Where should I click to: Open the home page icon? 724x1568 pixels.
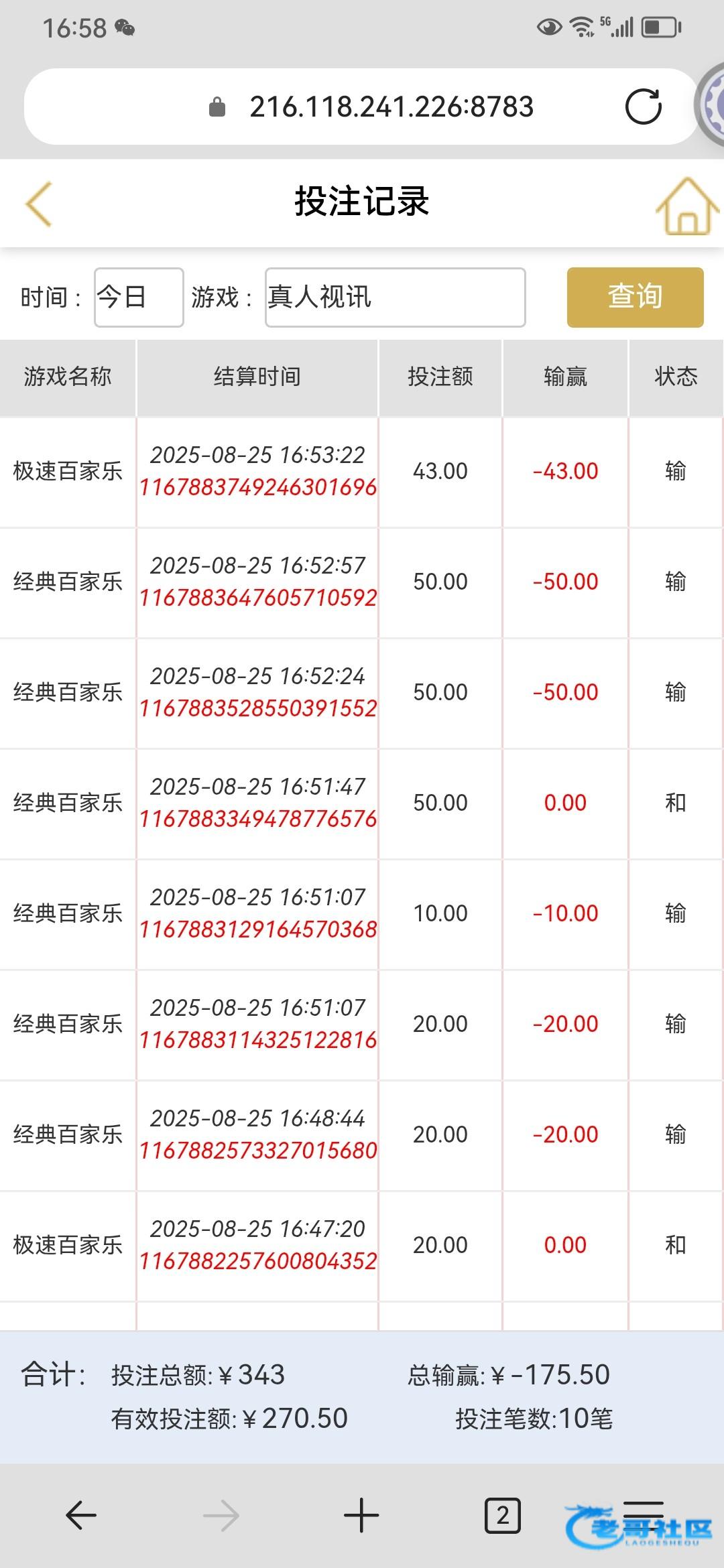(686, 206)
